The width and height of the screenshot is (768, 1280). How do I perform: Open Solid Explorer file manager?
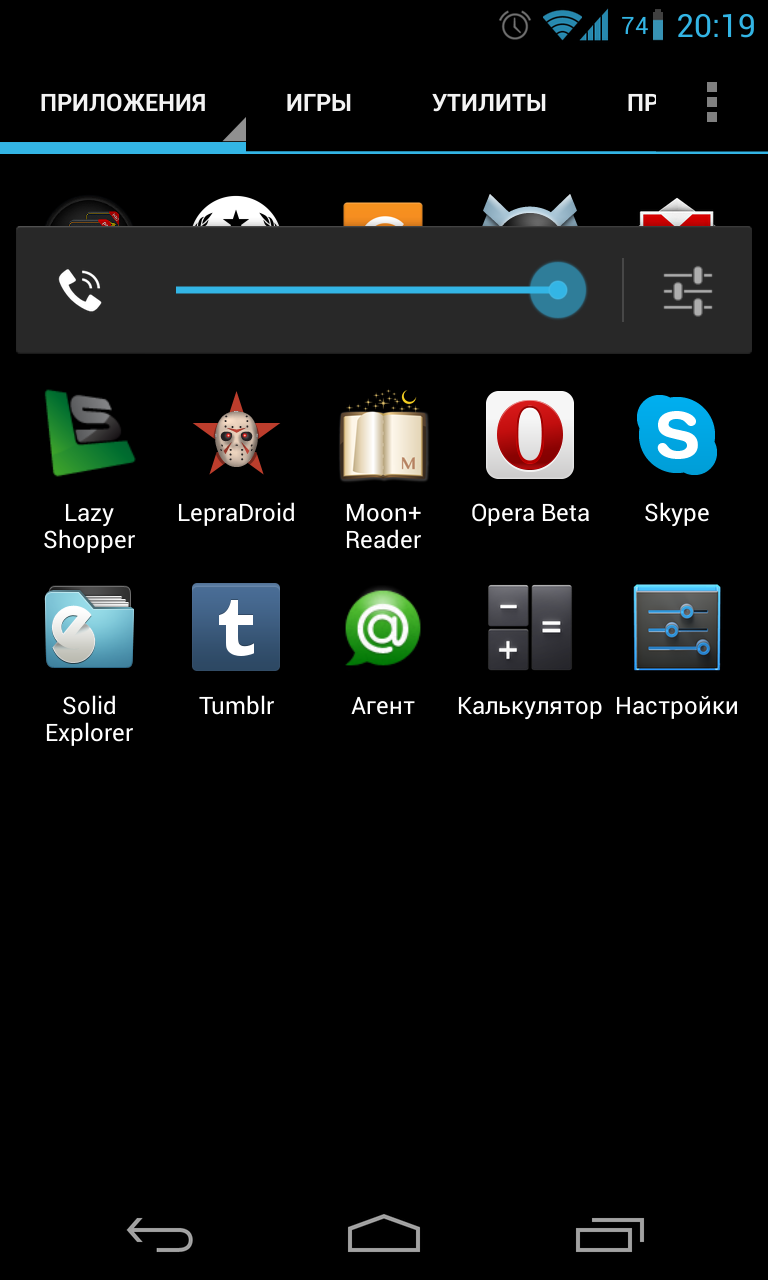89,664
